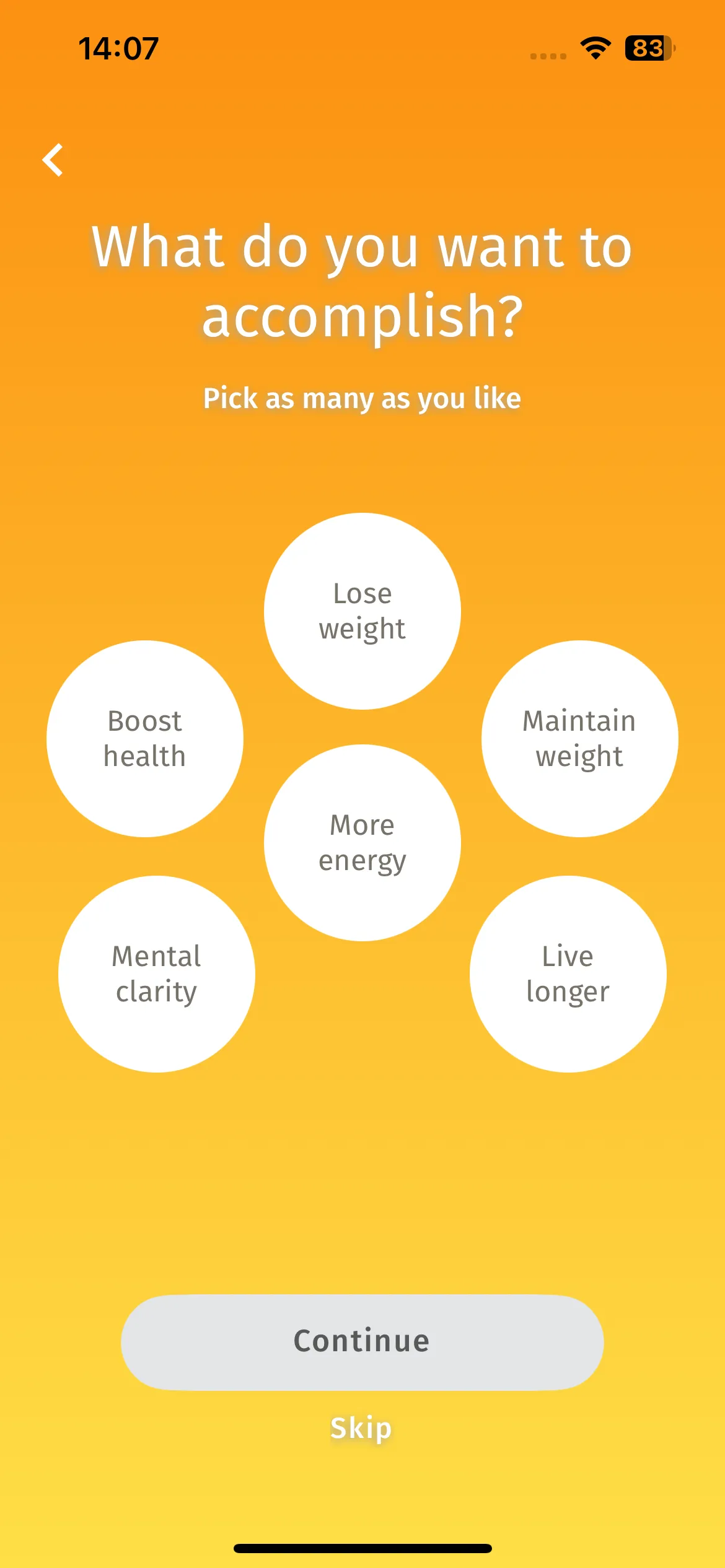This screenshot has width=725, height=1568.
Task: Select the Lose weight goal
Action: pos(362,611)
